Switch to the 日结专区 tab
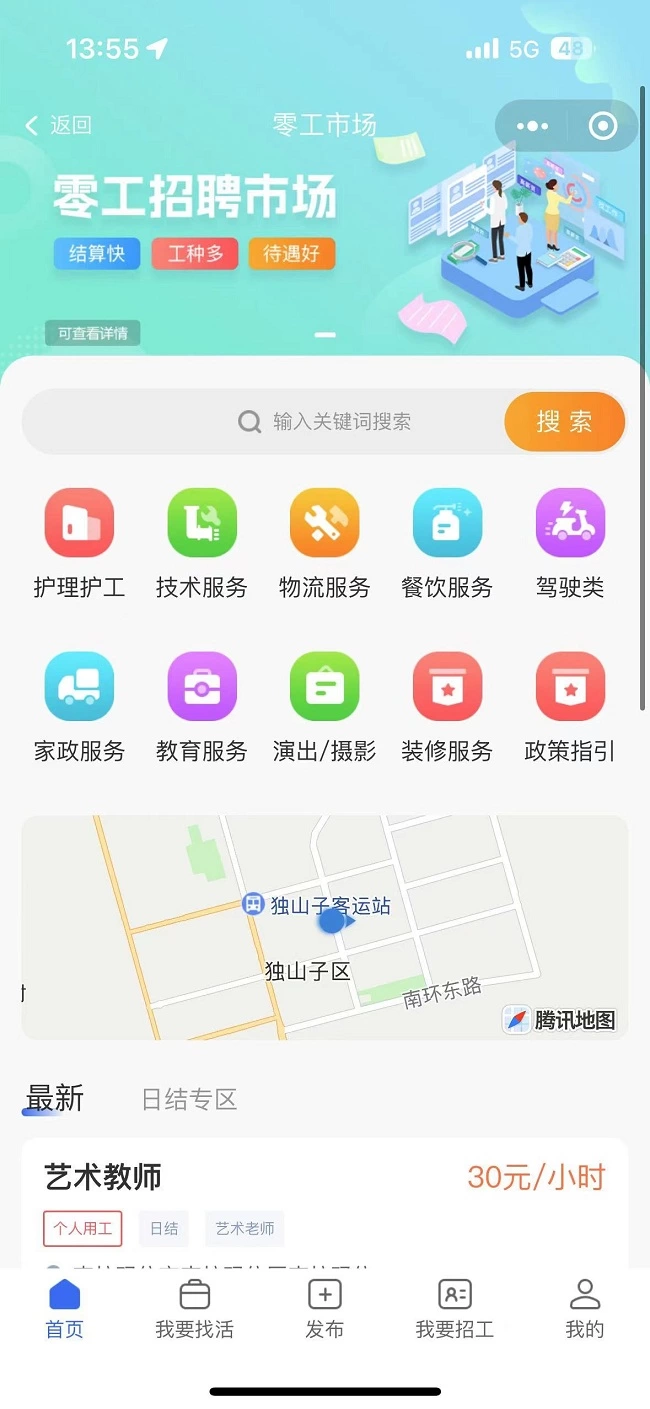This screenshot has width=650, height=1409. (189, 1100)
